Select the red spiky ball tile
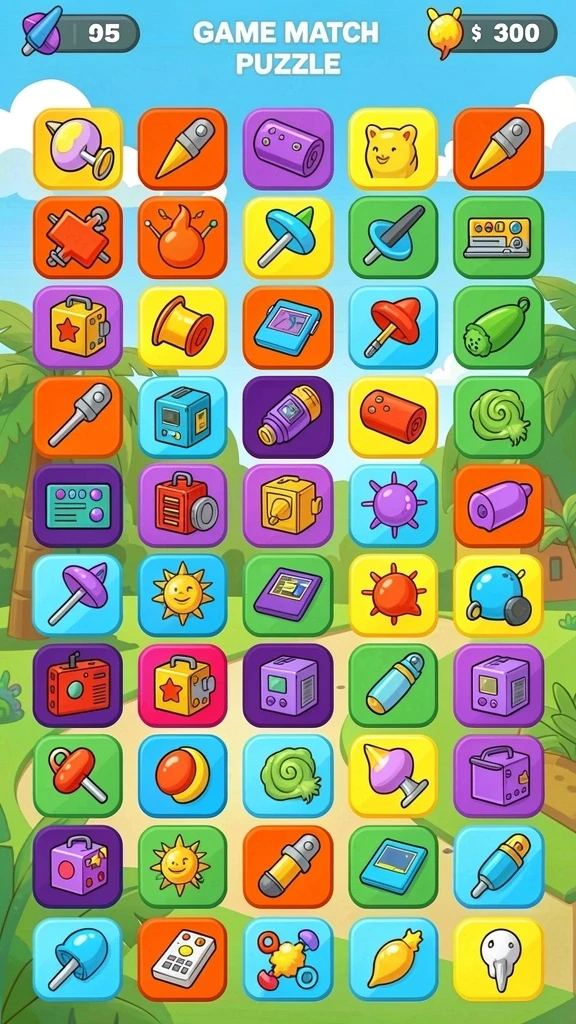The width and height of the screenshot is (576, 1024). pos(392,595)
